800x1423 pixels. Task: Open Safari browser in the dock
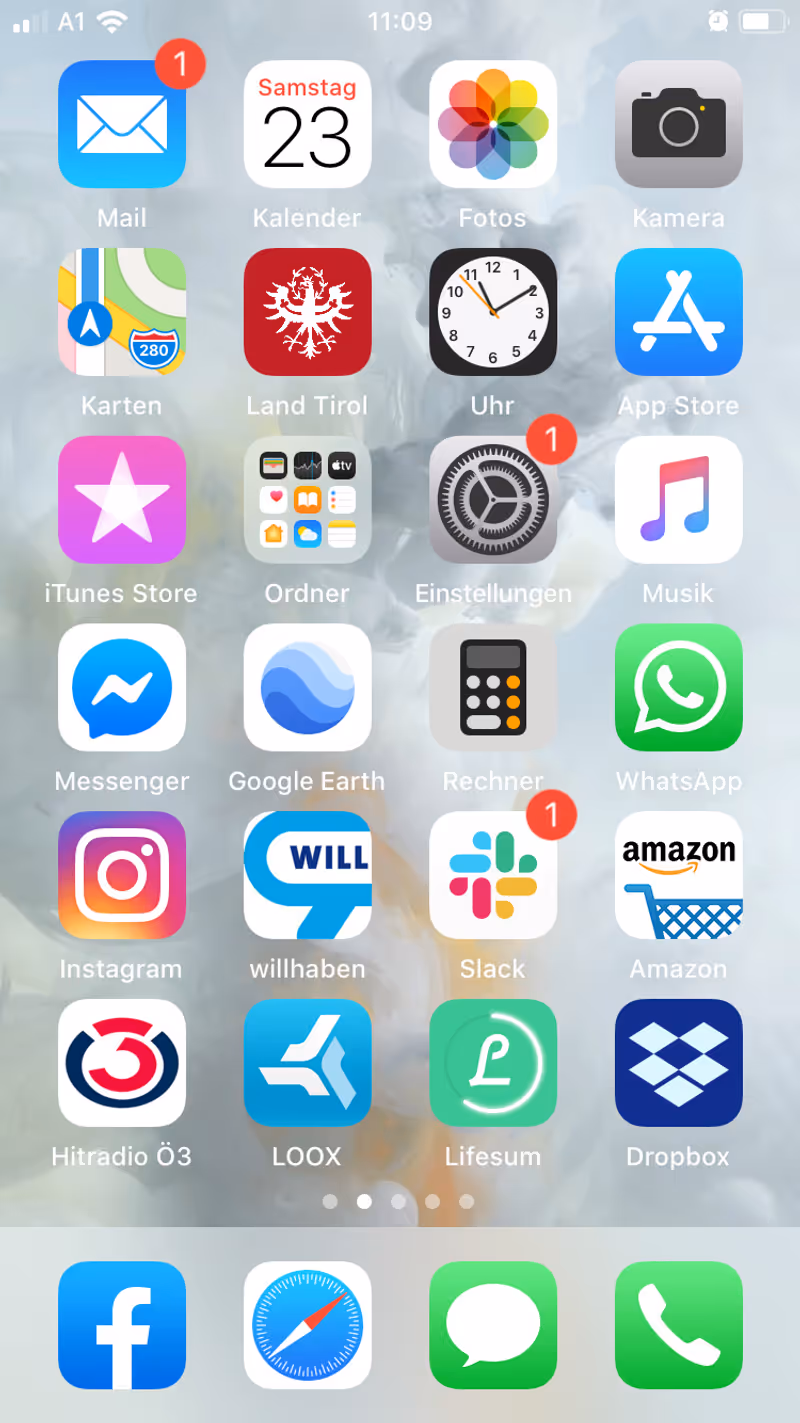(x=307, y=1325)
